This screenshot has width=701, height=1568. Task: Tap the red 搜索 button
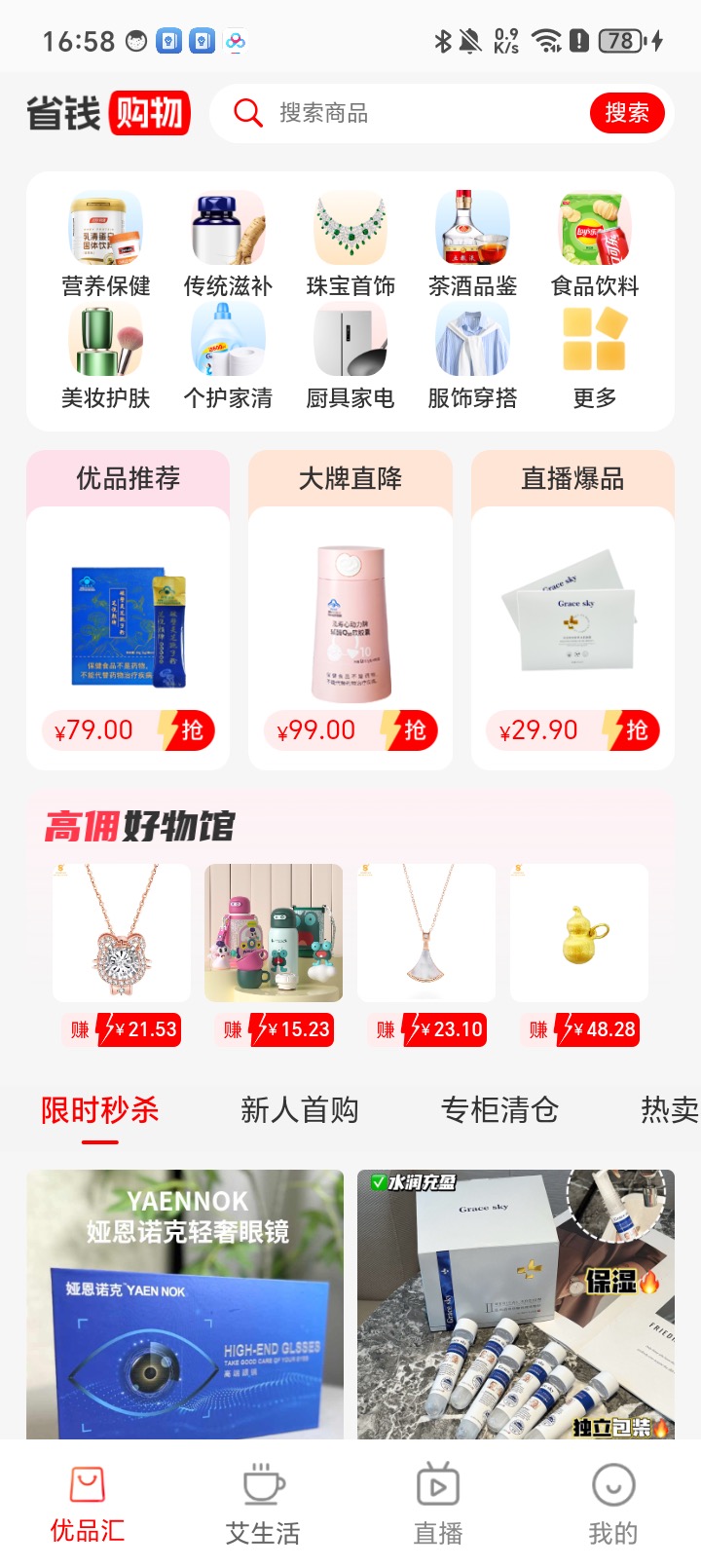[626, 113]
